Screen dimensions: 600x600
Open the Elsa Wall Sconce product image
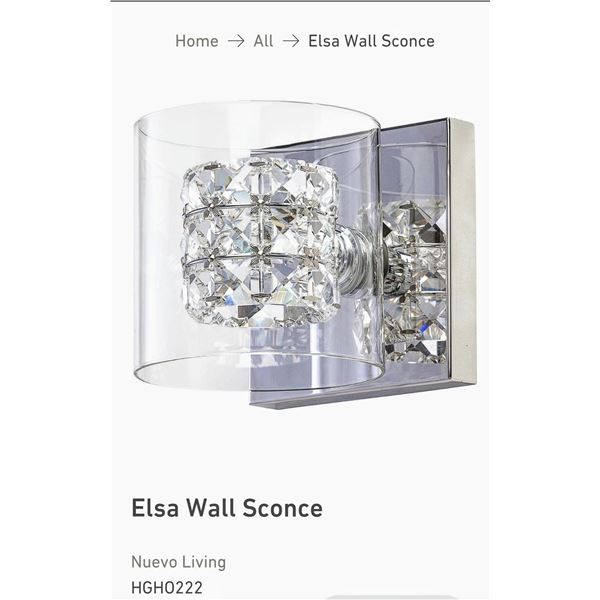click(304, 255)
